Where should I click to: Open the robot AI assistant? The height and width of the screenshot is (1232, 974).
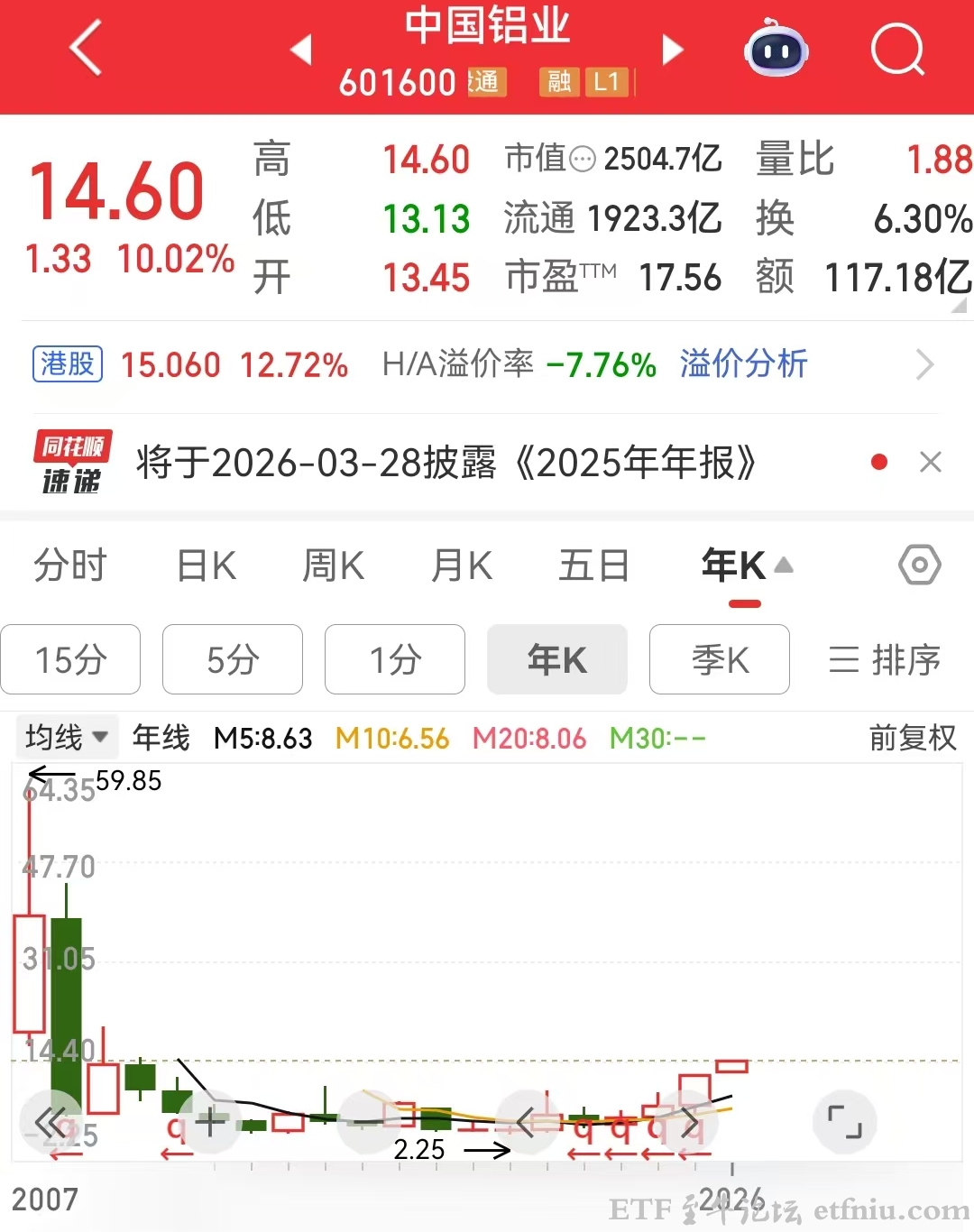tap(776, 50)
